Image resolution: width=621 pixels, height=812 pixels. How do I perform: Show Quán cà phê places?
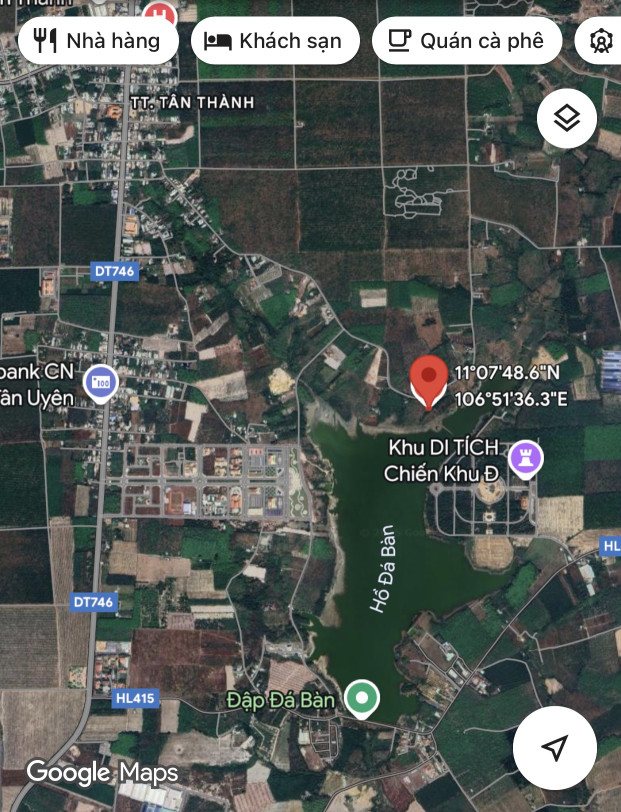click(x=466, y=41)
